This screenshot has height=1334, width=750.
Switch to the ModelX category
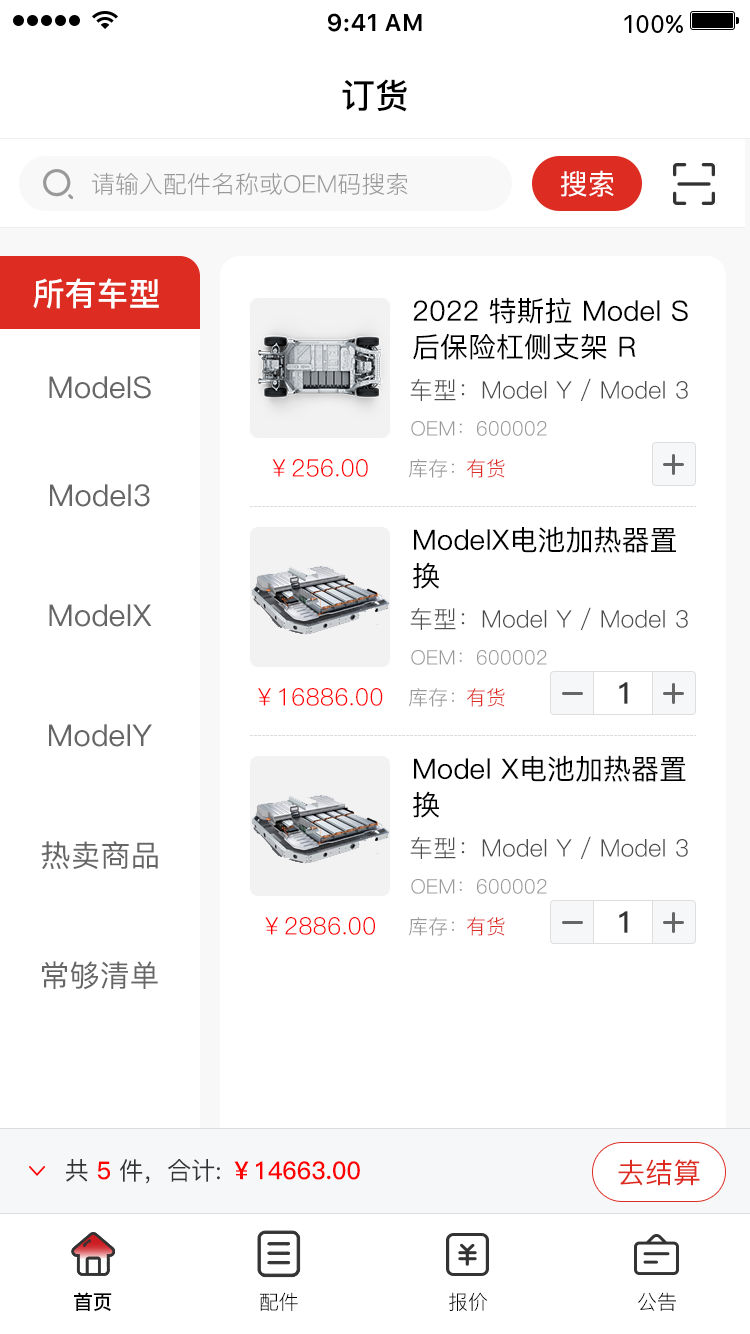pos(99,616)
